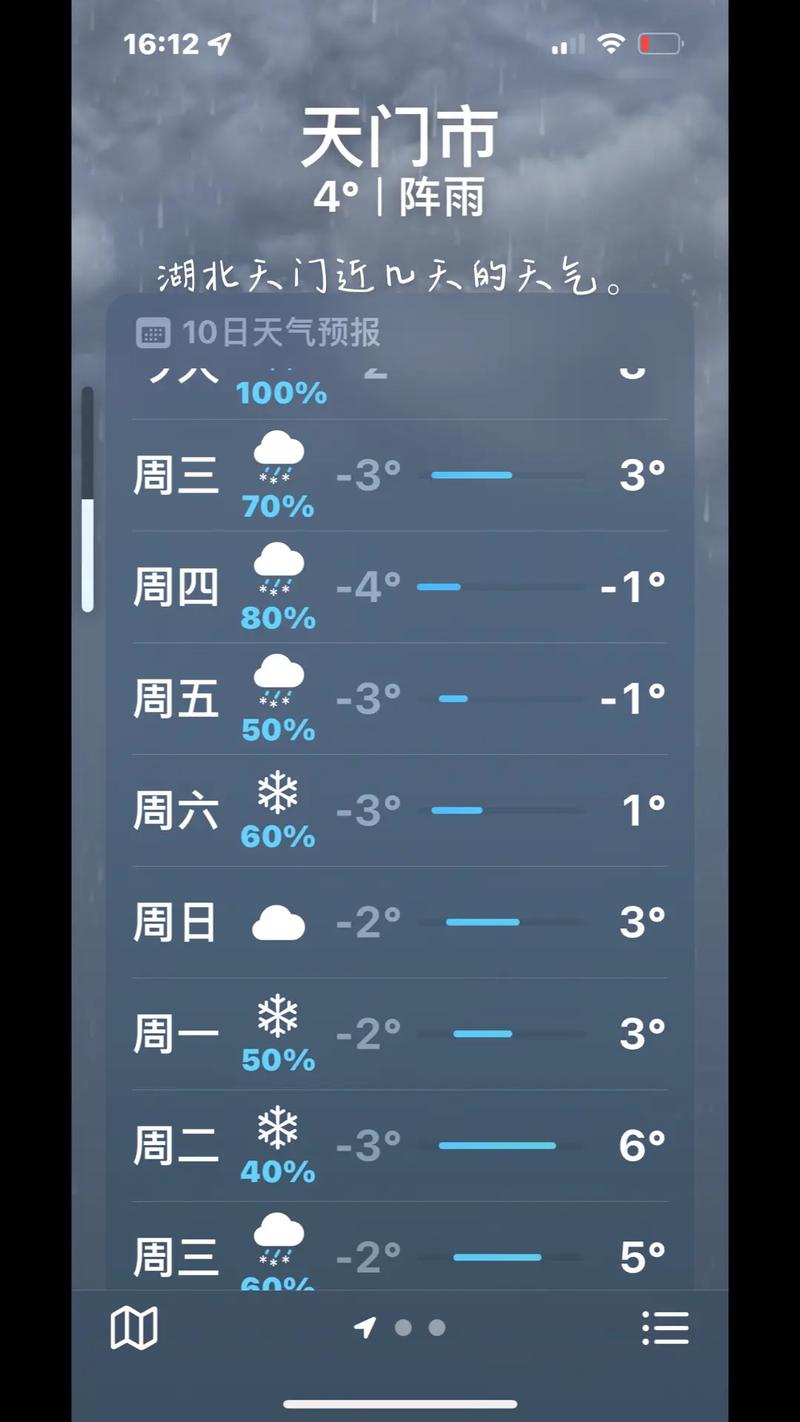The width and height of the screenshot is (800, 1422).
Task: Select the rain icon for 周四
Action: pos(278,572)
